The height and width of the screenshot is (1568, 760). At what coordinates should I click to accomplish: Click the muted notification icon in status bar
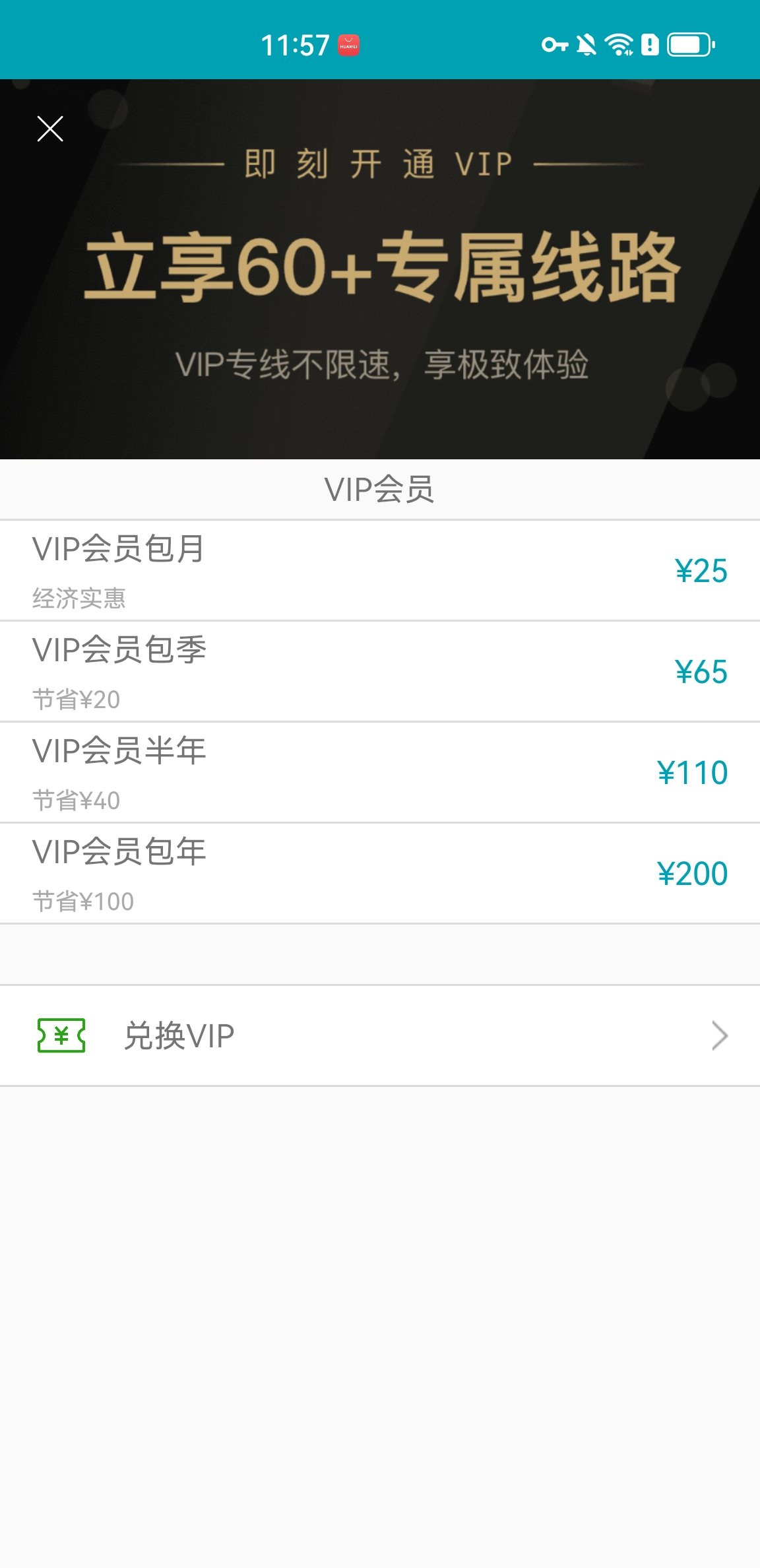(586, 44)
